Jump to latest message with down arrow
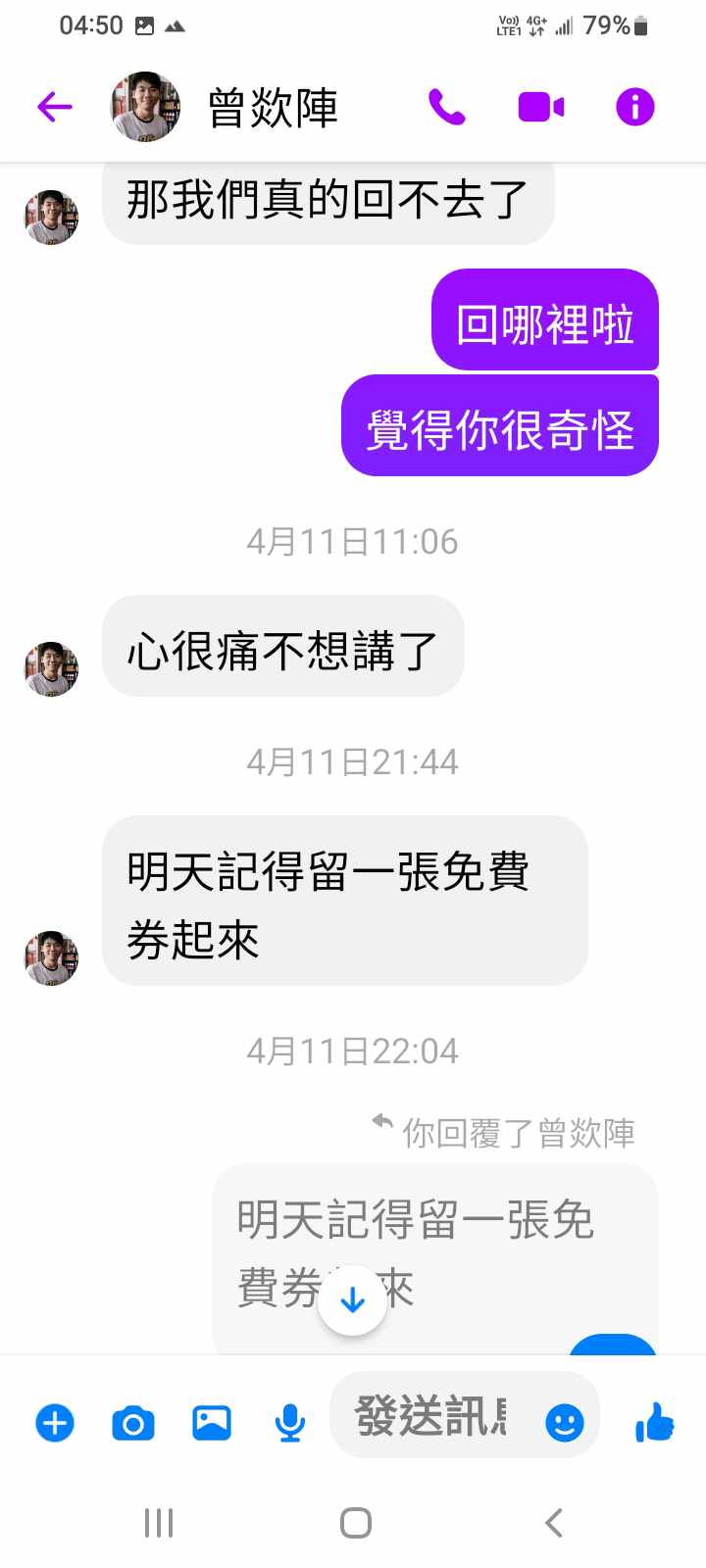The image size is (706, 1568). pyautogui.click(x=352, y=1300)
